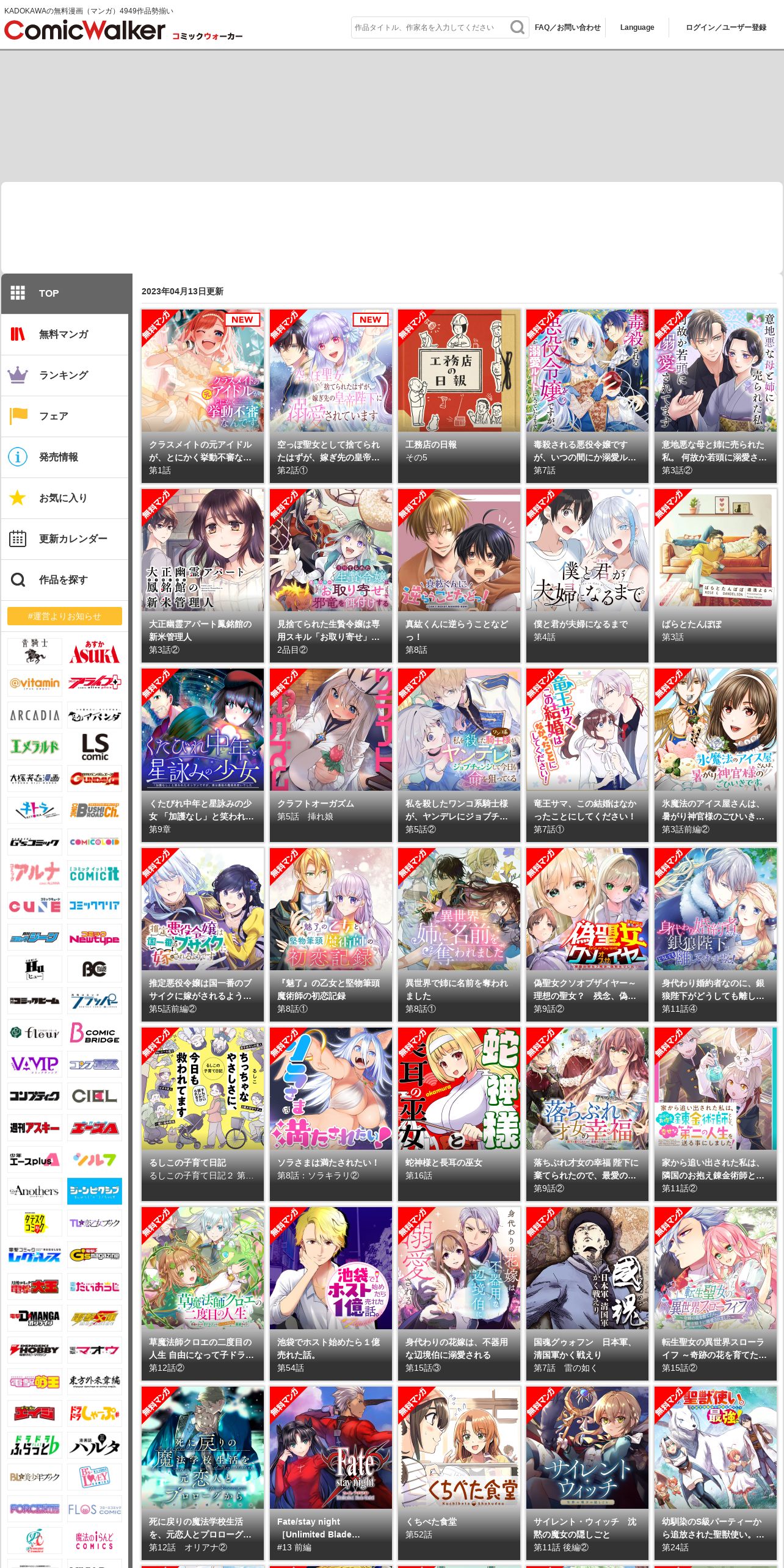784x1568 pixels.
Task: Open 蛇神様と長耳の巫女 manga tile
Action: point(459,1114)
